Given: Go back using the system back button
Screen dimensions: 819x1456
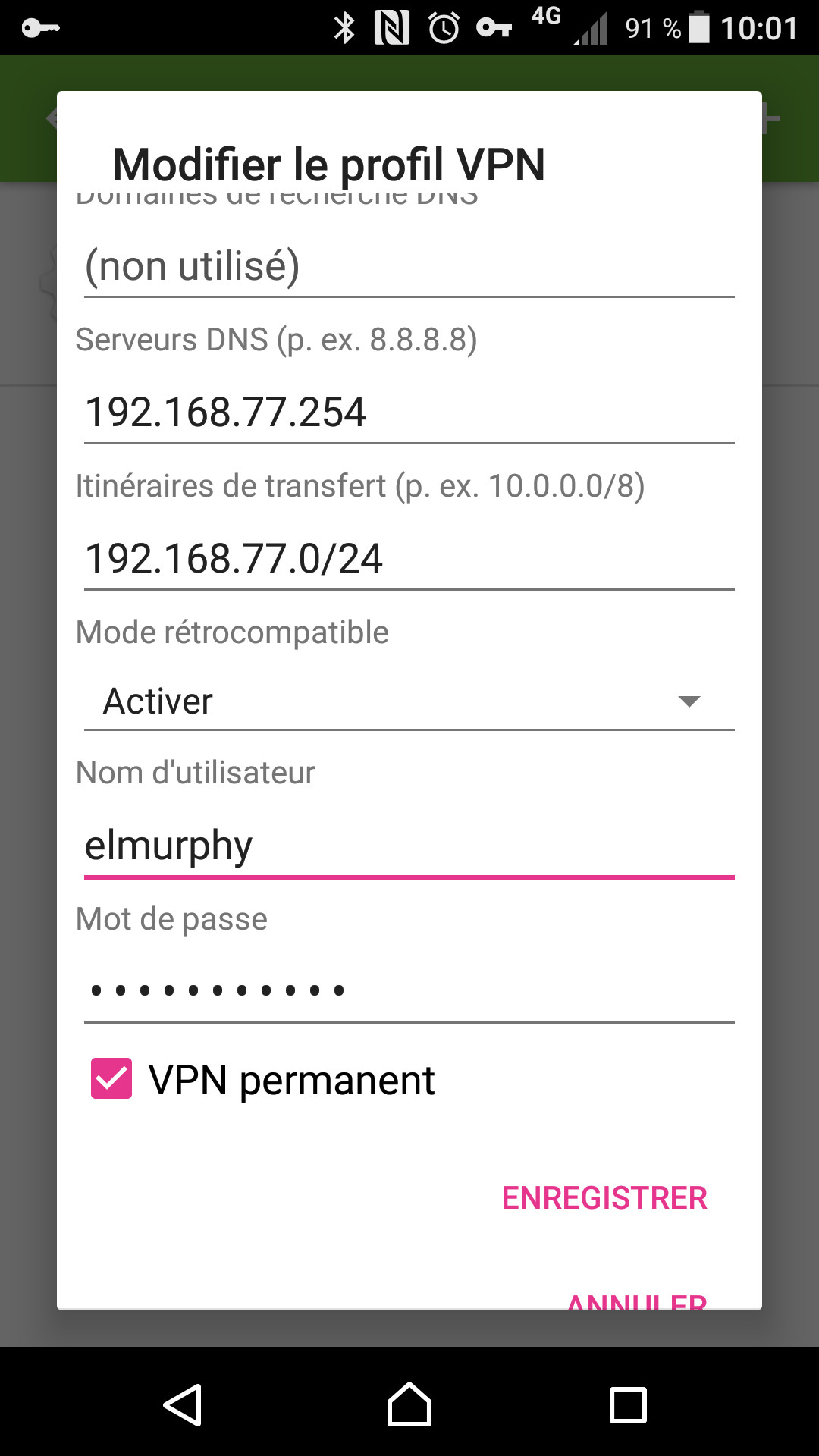Looking at the screenshot, I should click(183, 1405).
